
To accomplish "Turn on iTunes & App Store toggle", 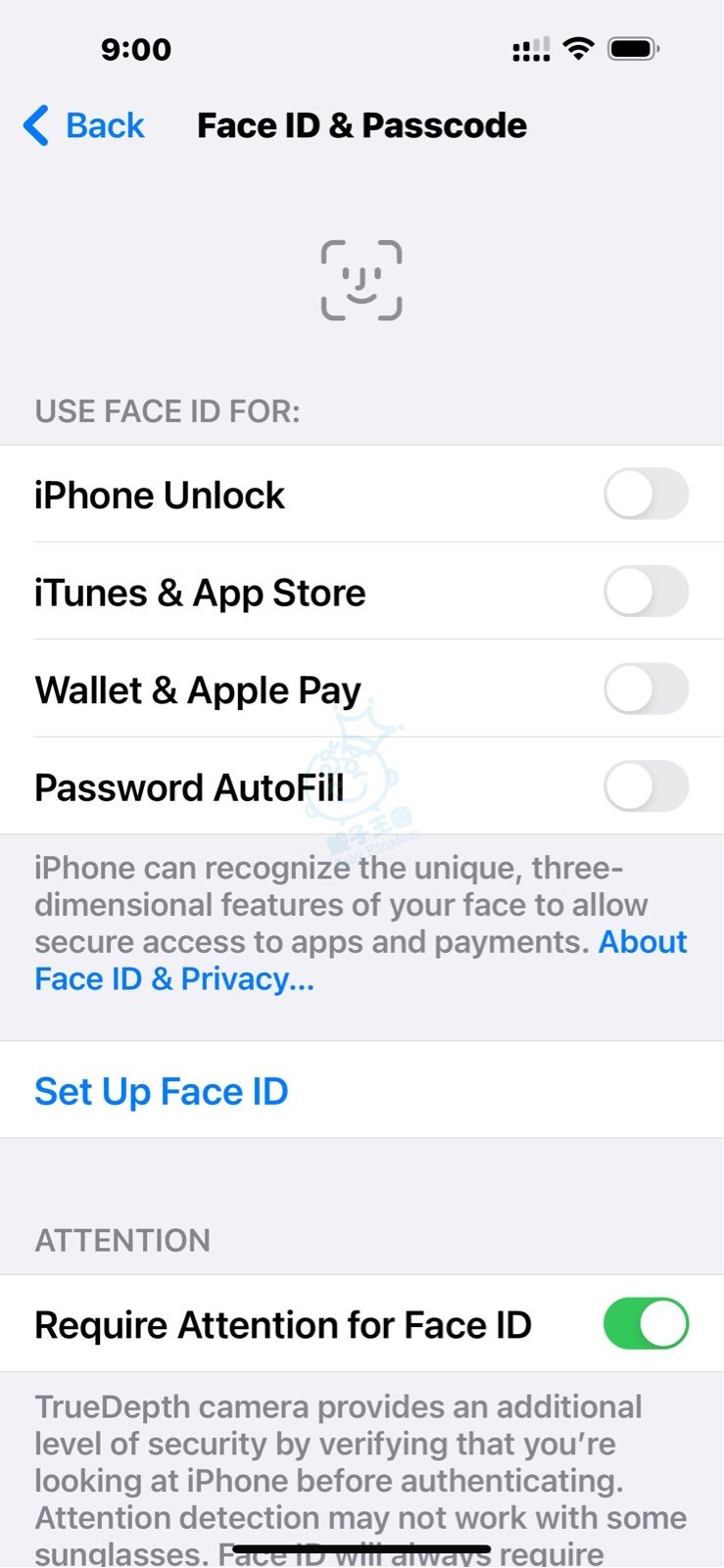I will click(646, 592).
